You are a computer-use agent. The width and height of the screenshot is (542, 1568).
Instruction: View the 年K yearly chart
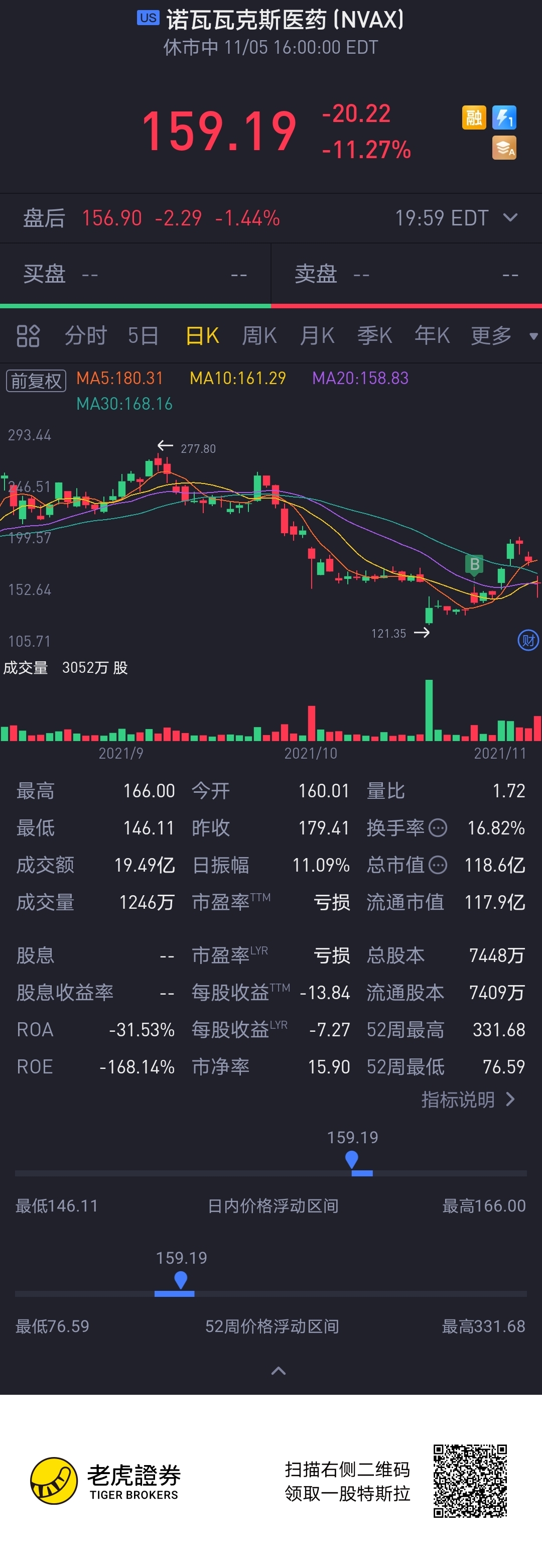[x=432, y=335]
